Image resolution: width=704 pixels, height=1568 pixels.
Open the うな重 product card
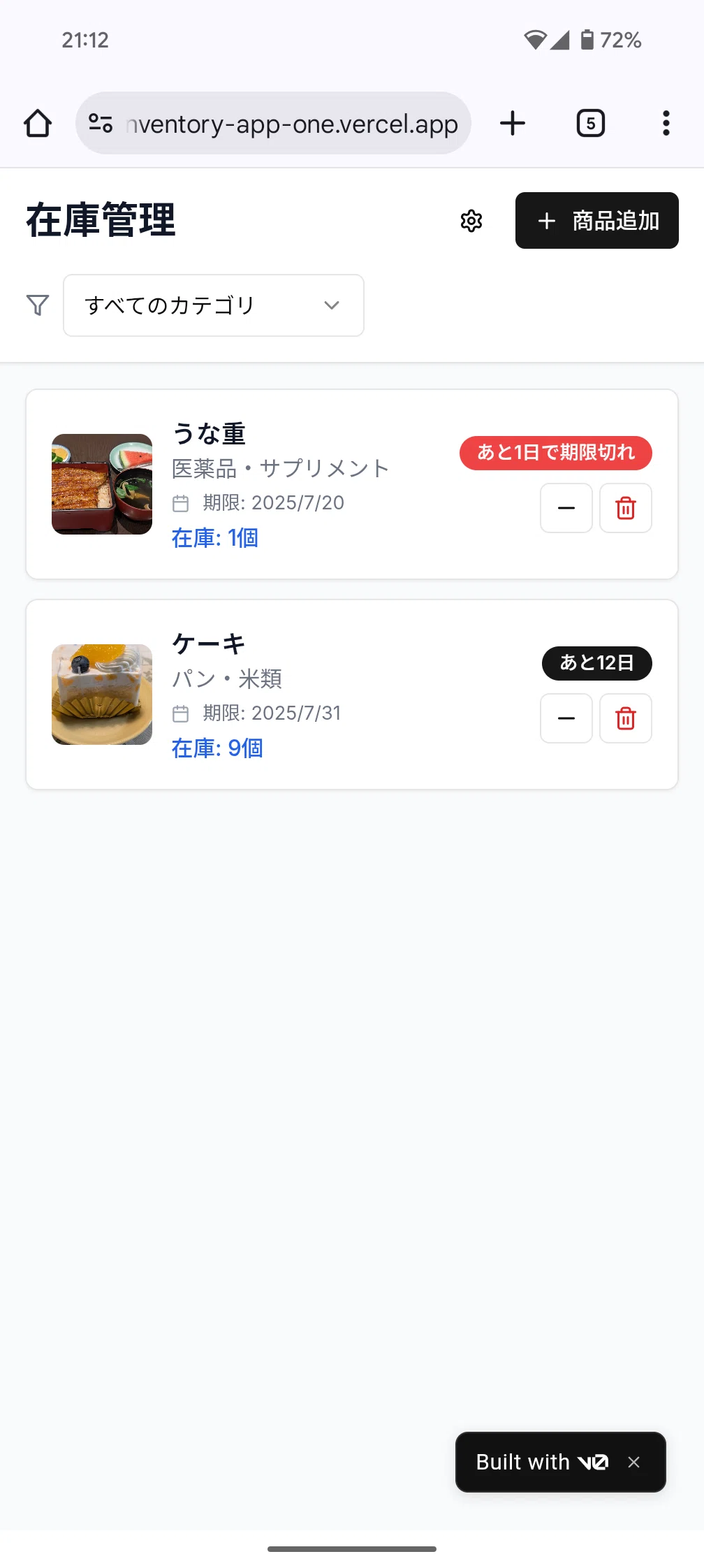point(352,484)
